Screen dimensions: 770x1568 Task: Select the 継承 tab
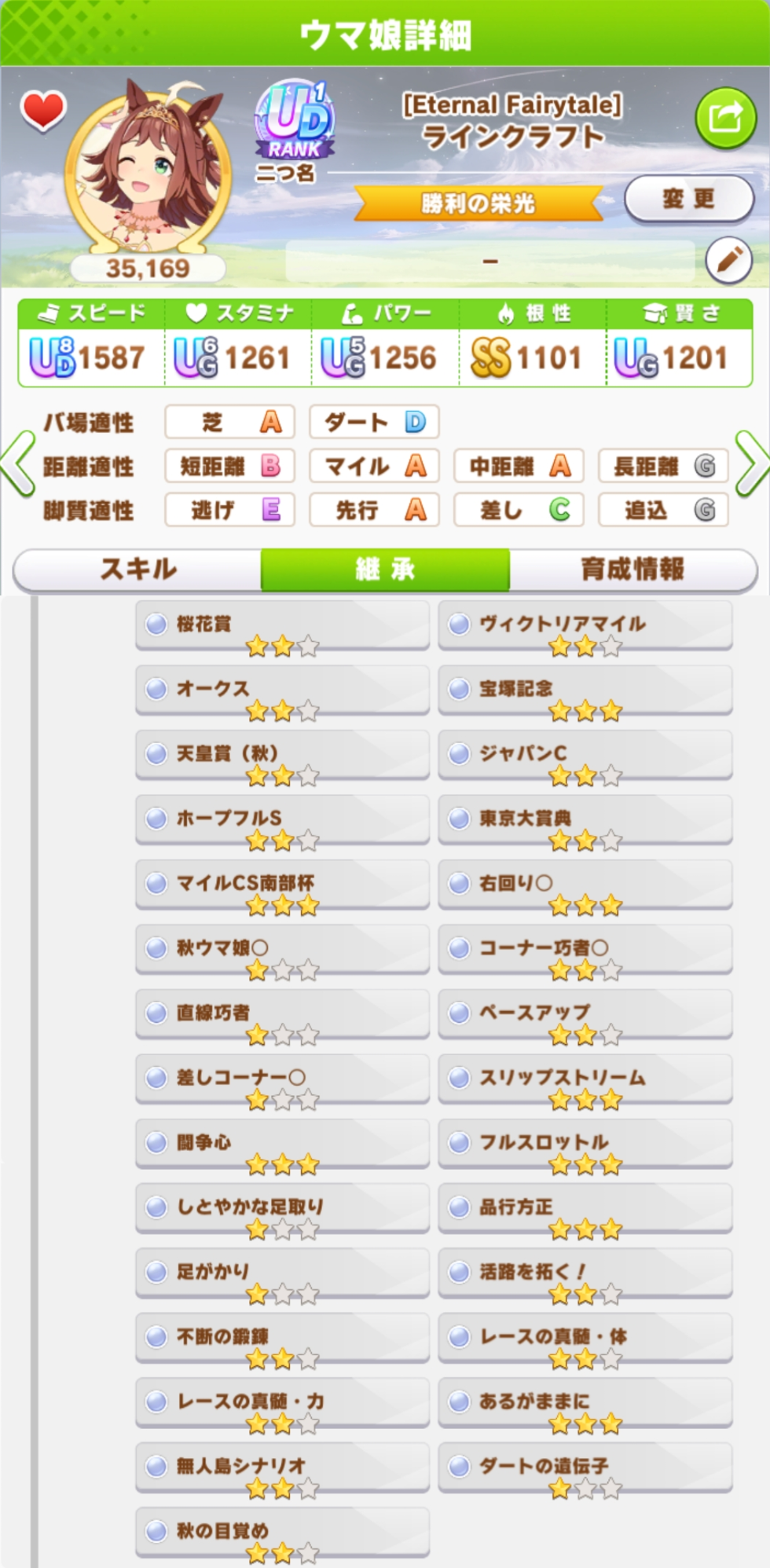[x=385, y=569]
